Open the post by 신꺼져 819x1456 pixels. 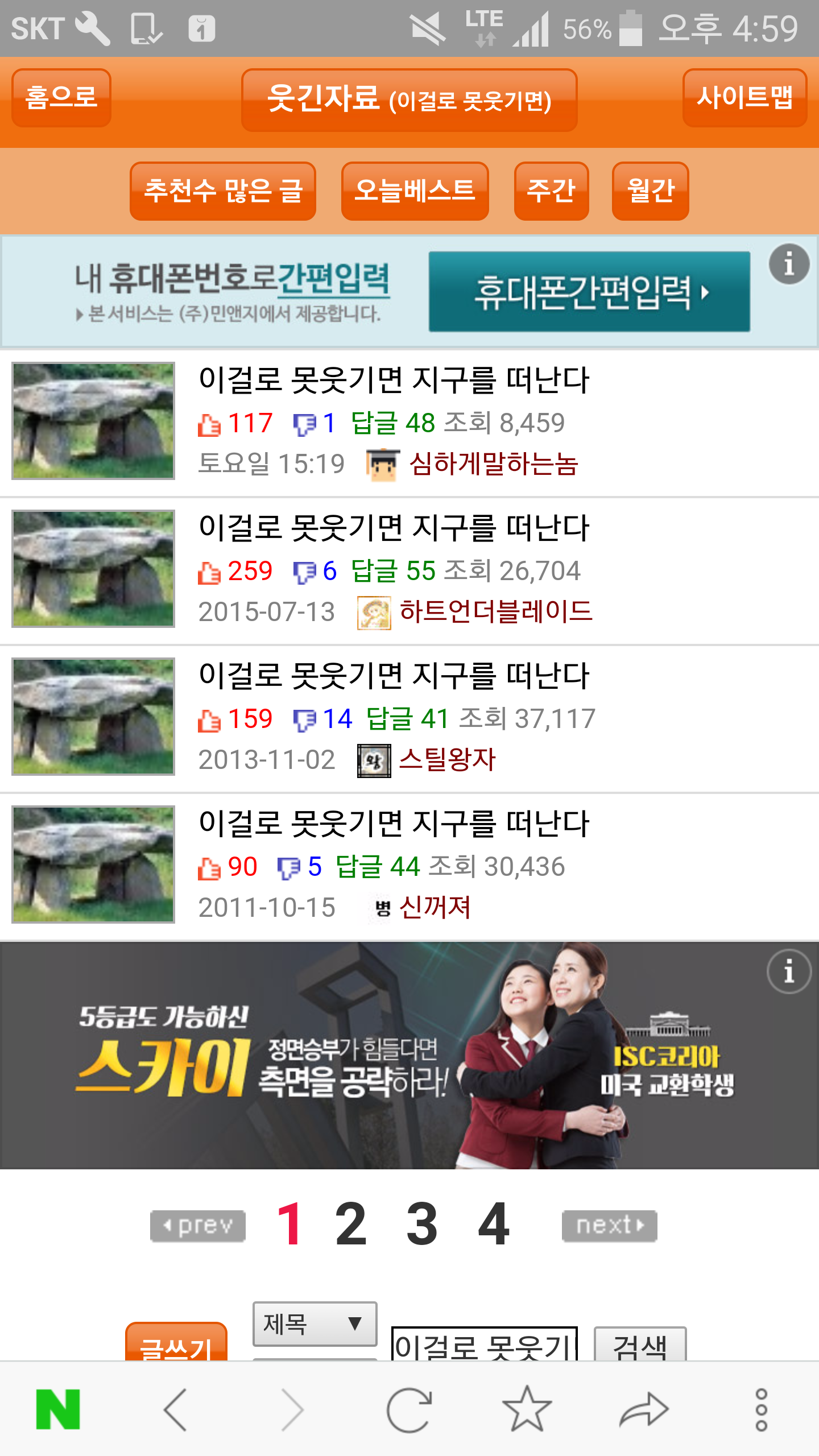pyautogui.click(x=409, y=866)
